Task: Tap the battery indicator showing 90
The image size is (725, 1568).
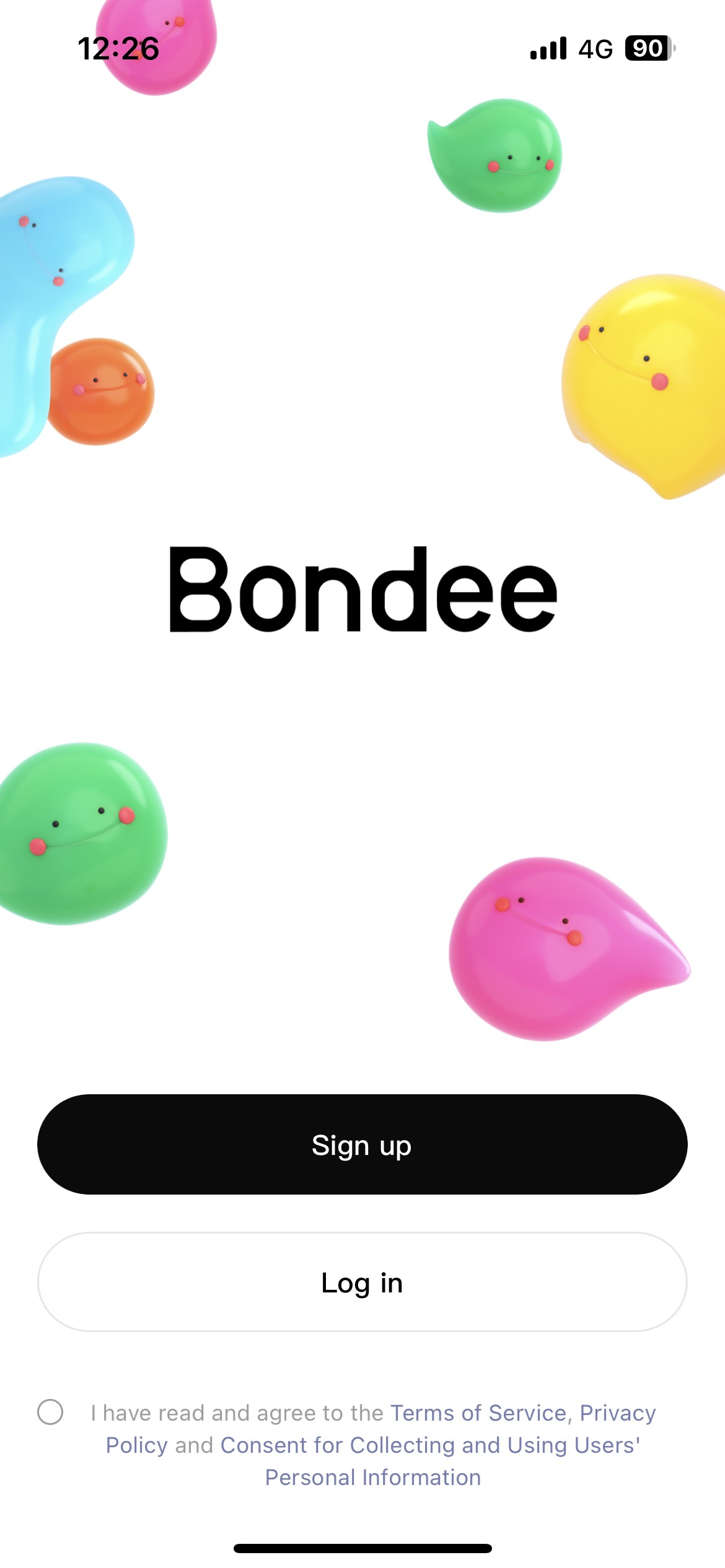Action: [648, 48]
